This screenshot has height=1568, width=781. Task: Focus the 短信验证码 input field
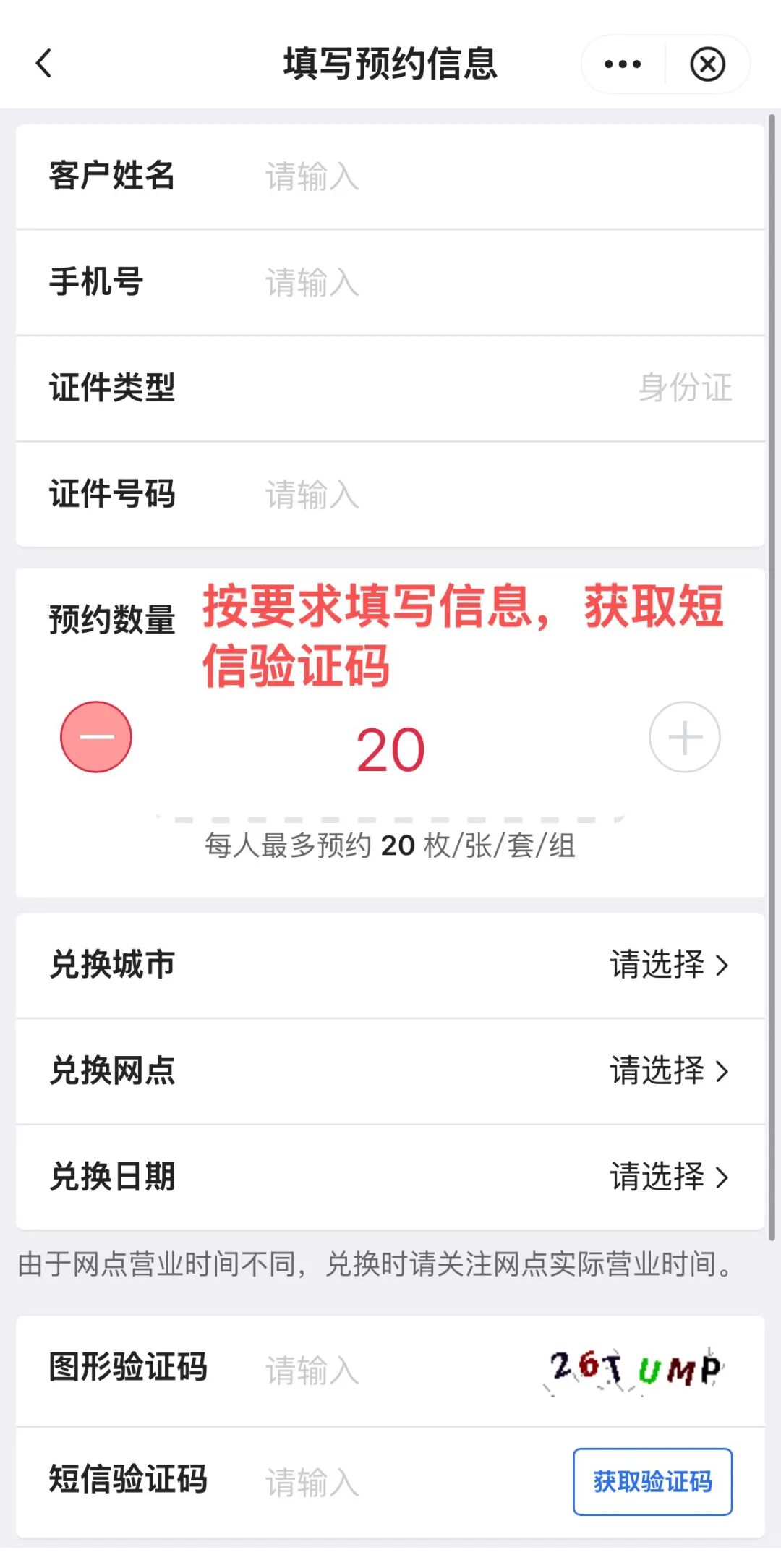(x=405, y=1482)
